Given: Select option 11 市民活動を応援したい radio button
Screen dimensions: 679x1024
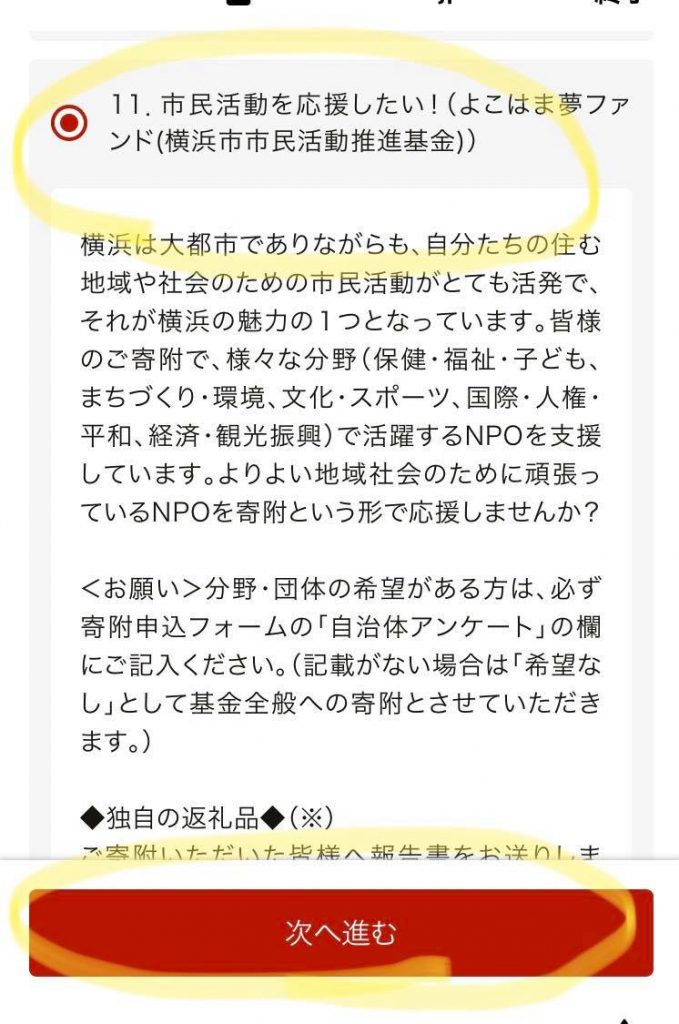Looking at the screenshot, I should point(70,124).
